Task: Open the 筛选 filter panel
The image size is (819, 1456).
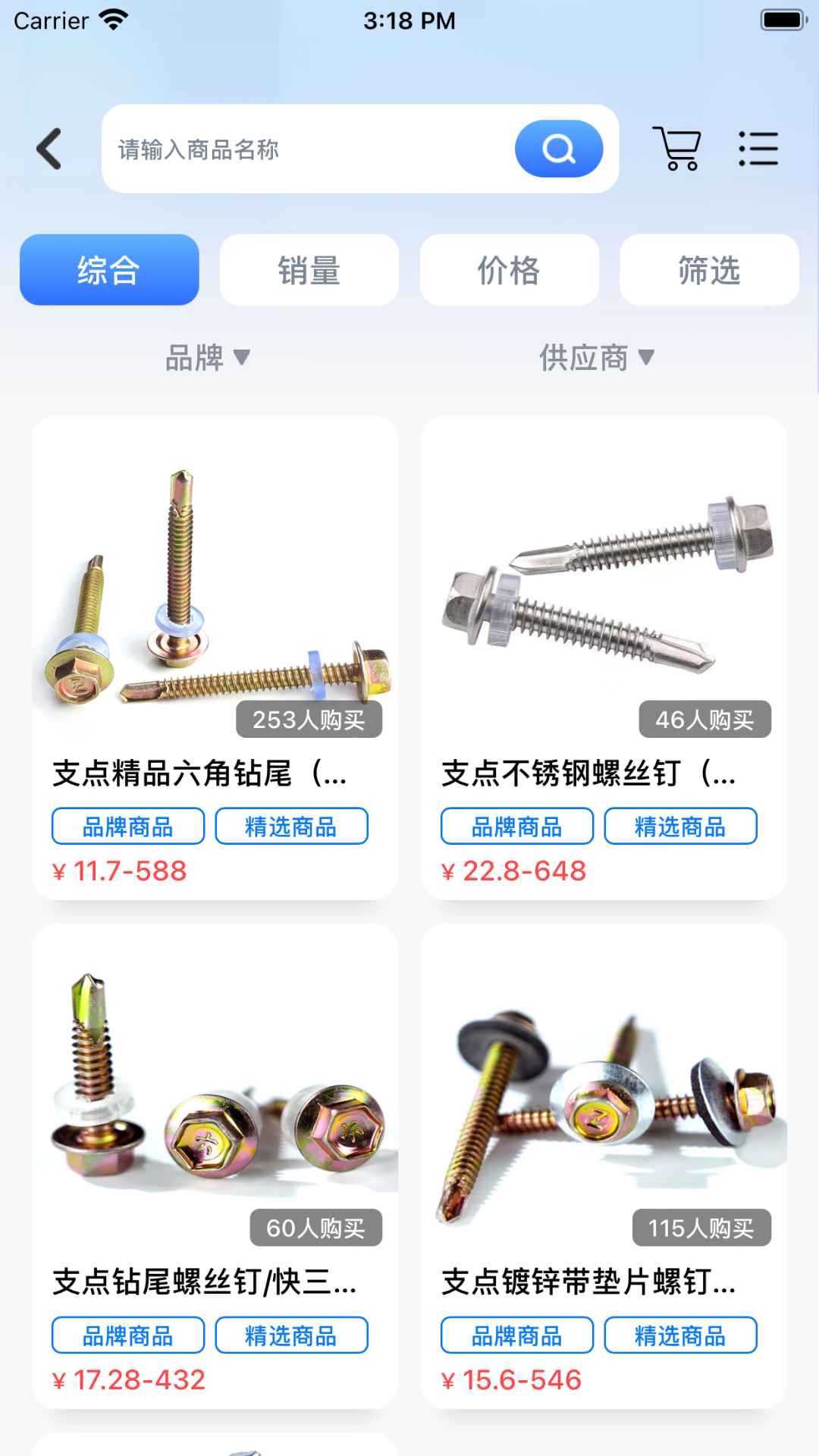Action: (708, 270)
